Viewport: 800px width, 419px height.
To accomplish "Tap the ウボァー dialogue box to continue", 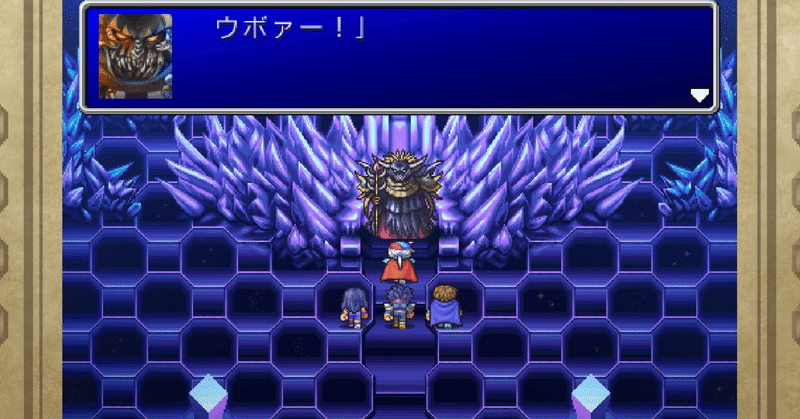I will 400,57.
